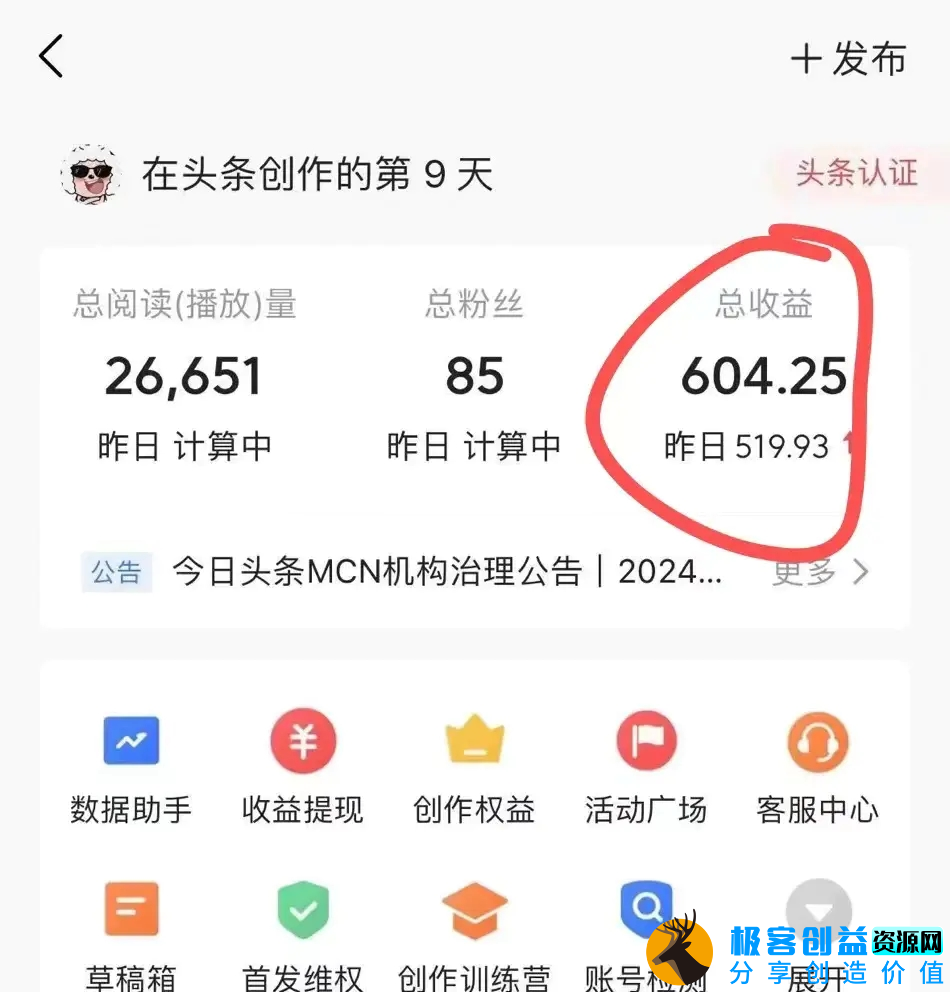This screenshot has height=992, width=950.
Task: Enter the 创作训练营 creator training camp
Action: click(x=473, y=935)
